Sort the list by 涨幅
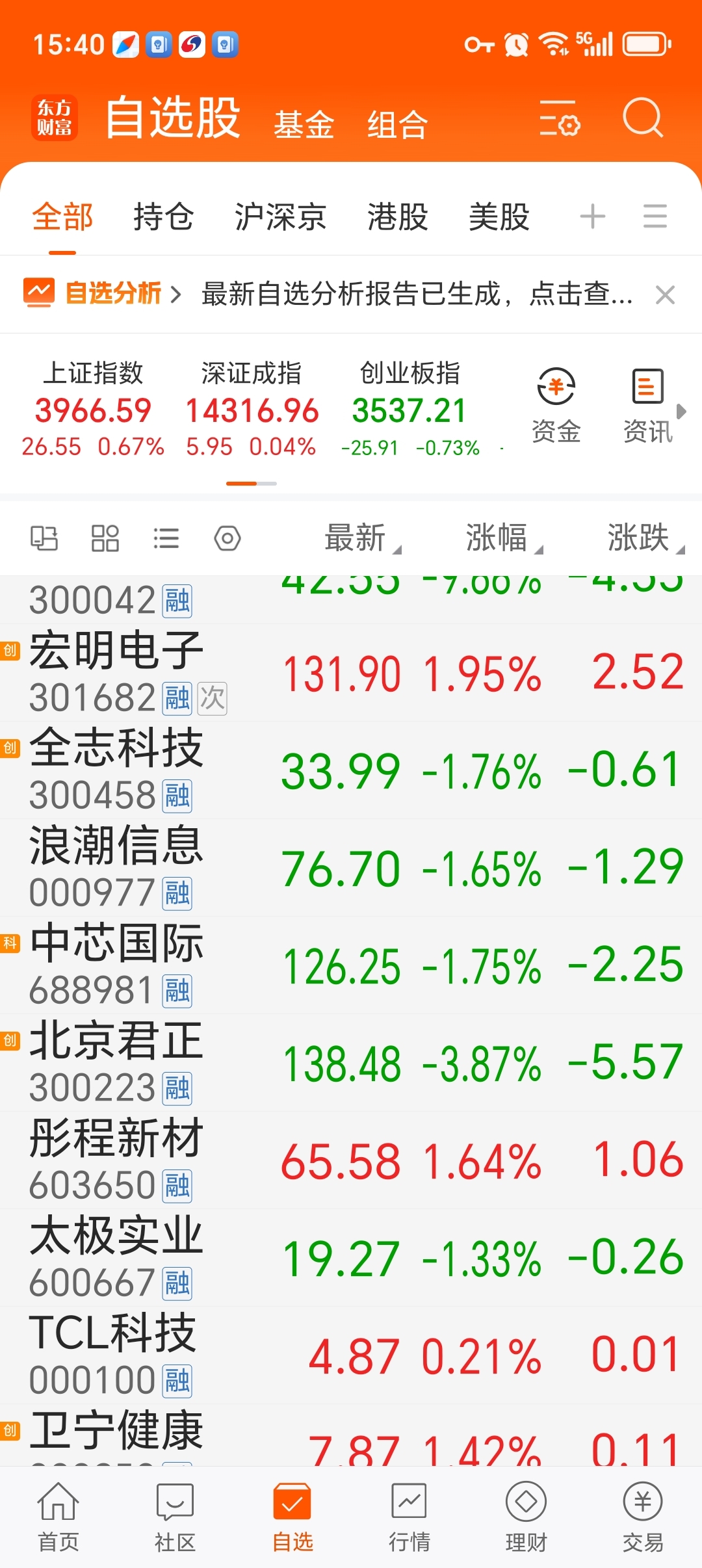 (503, 538)
